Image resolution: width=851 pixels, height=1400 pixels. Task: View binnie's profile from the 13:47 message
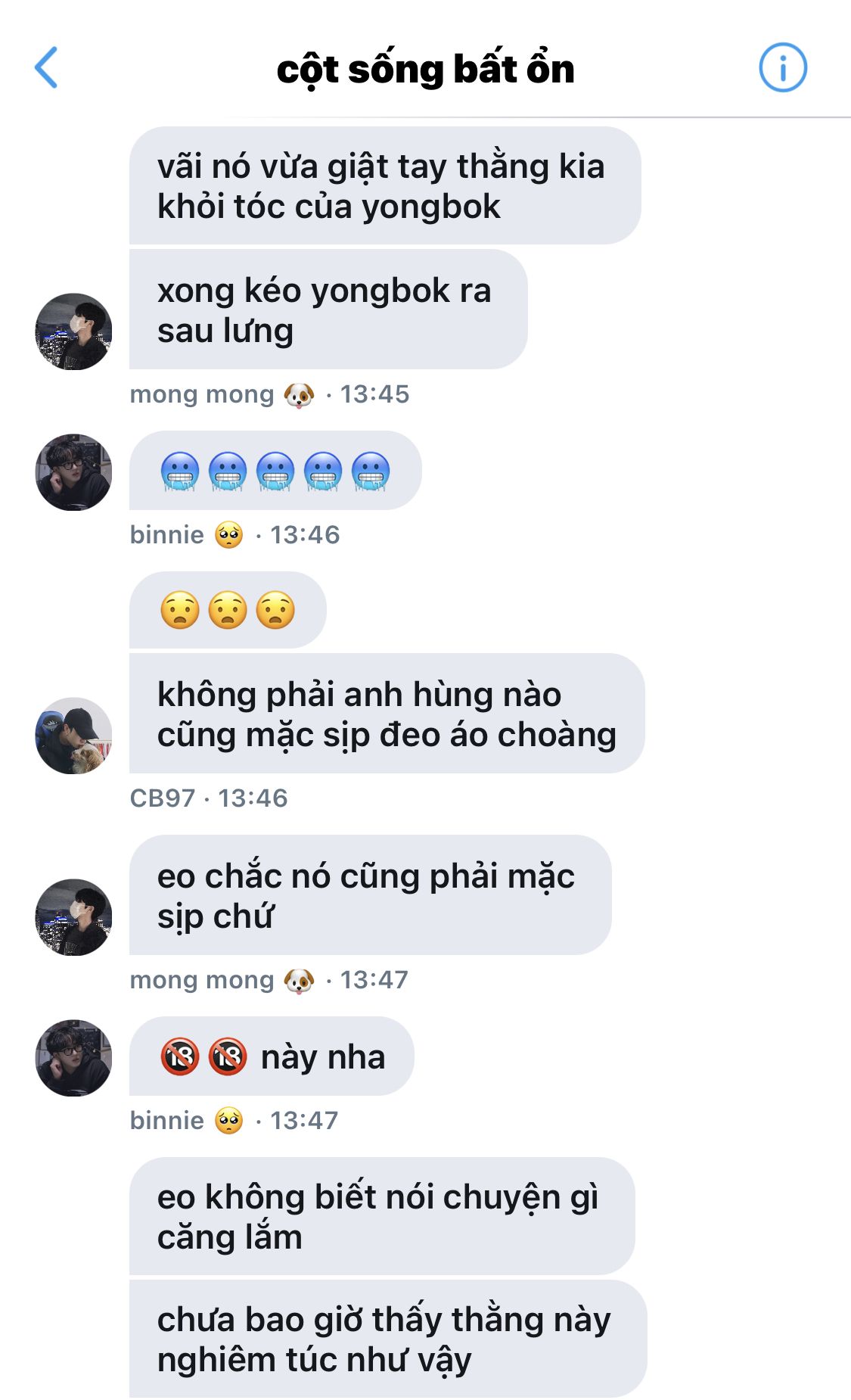coord(74,1058)
